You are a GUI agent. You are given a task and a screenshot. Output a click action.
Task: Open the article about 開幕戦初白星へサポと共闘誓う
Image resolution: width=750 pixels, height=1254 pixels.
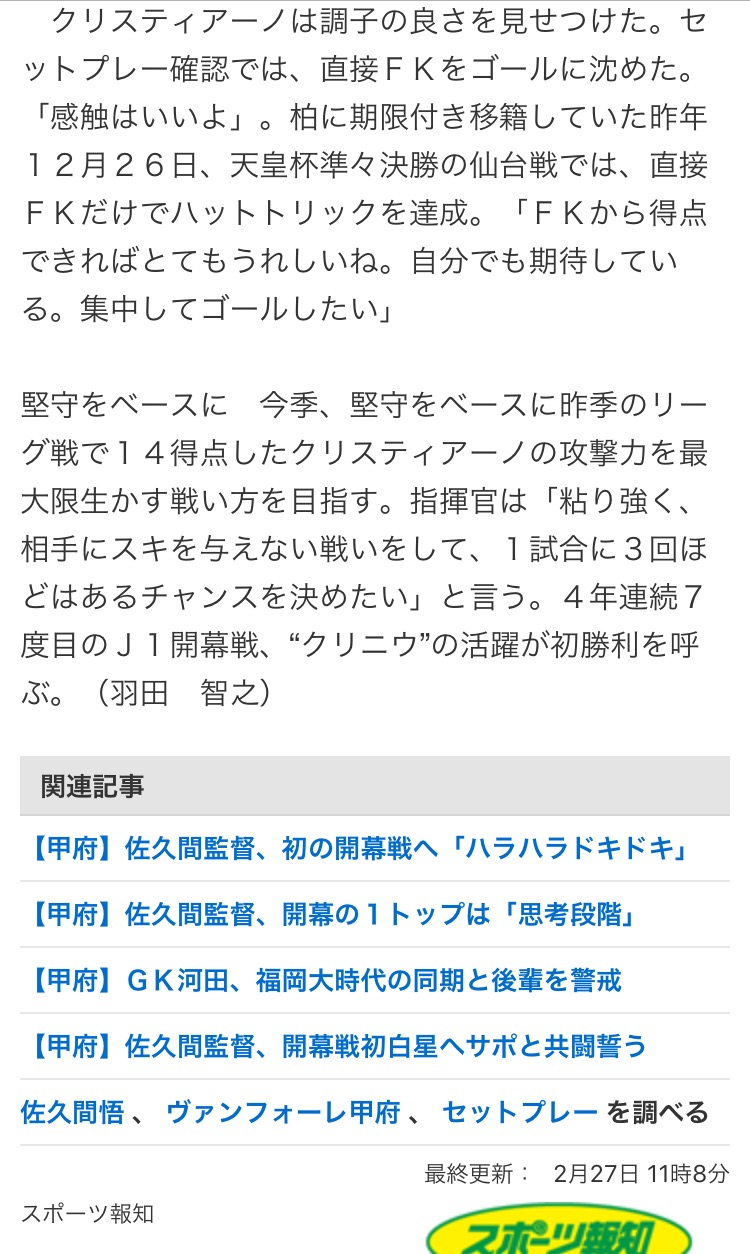(x=334, y=1046)
